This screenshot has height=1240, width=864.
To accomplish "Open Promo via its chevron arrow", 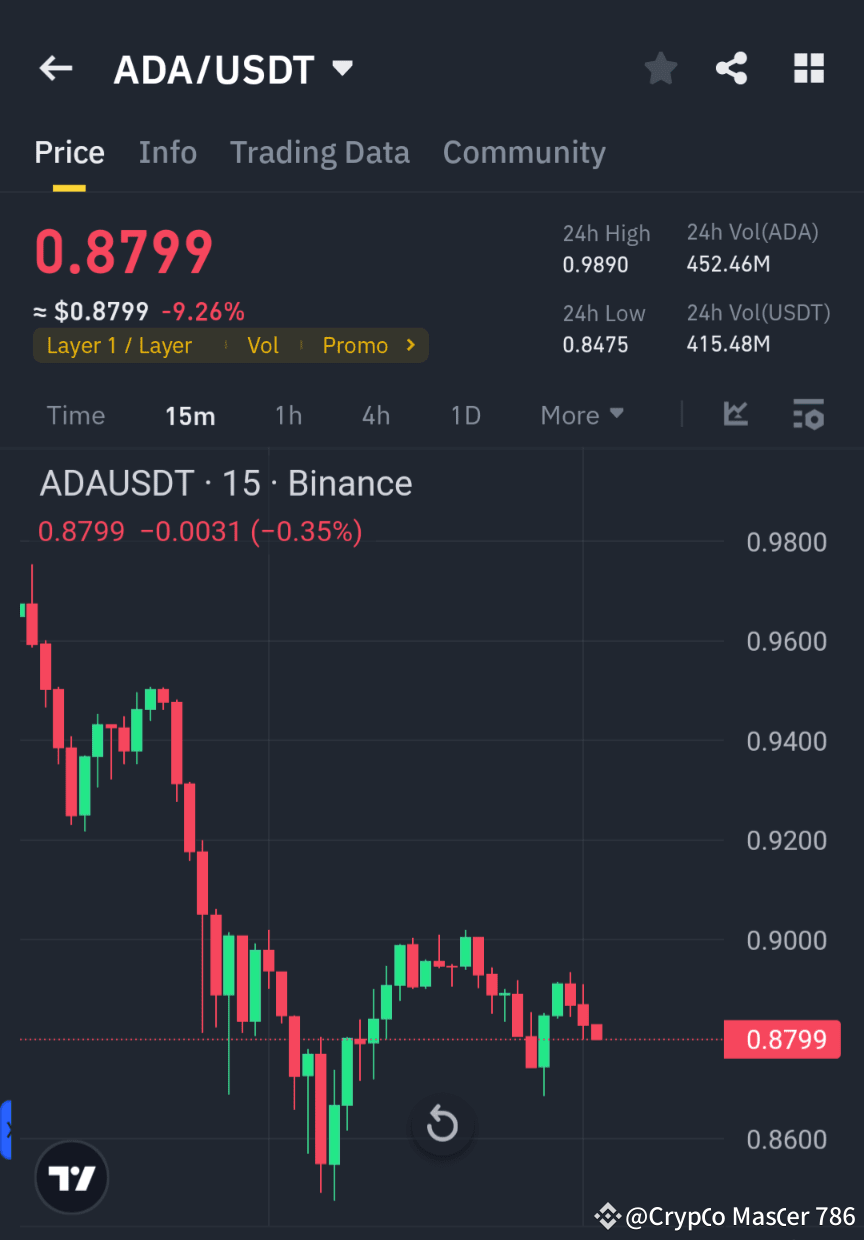I will [x=409, y=344].
